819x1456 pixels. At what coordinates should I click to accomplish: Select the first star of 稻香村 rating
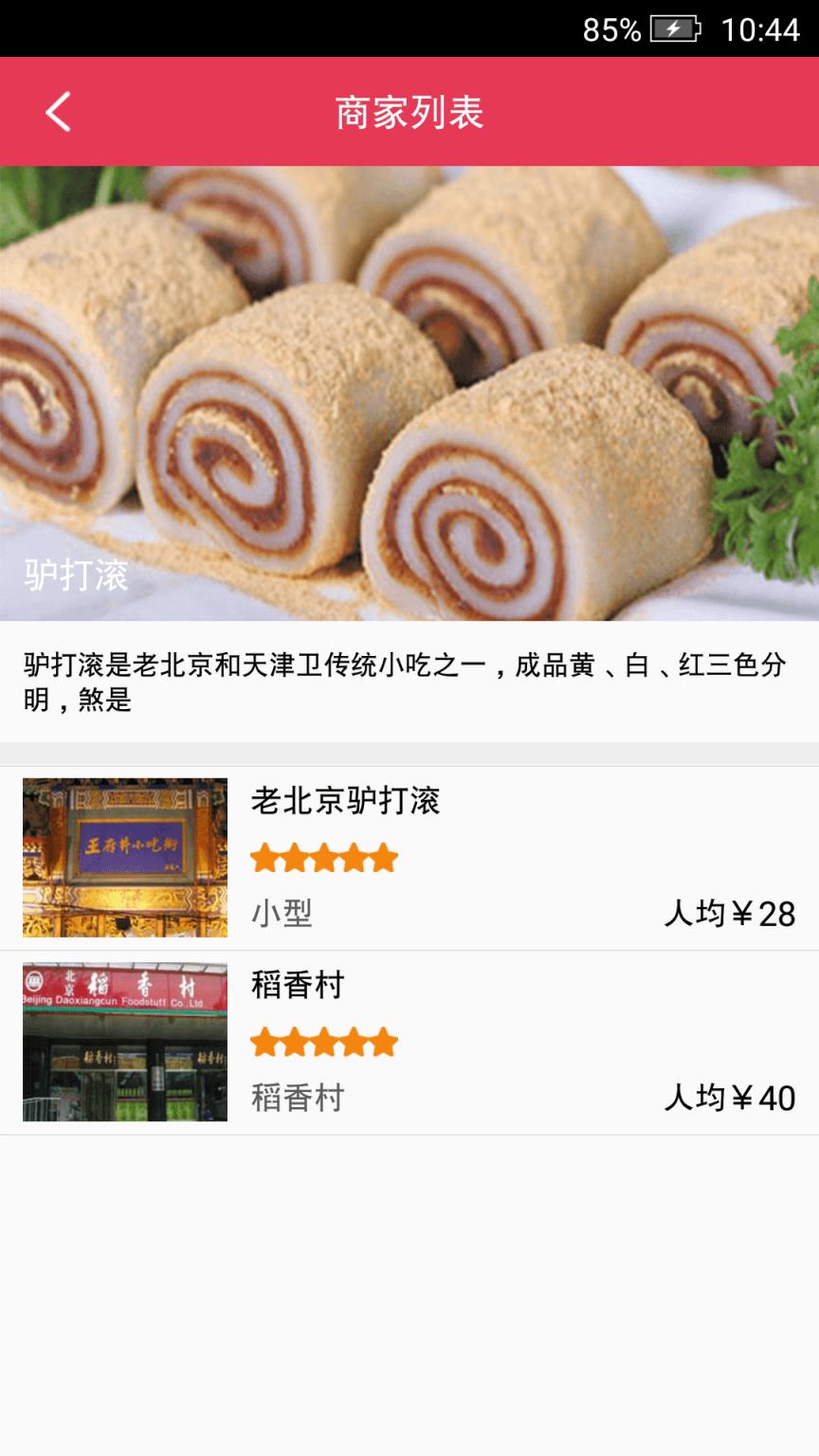(x=266, y=1043)
